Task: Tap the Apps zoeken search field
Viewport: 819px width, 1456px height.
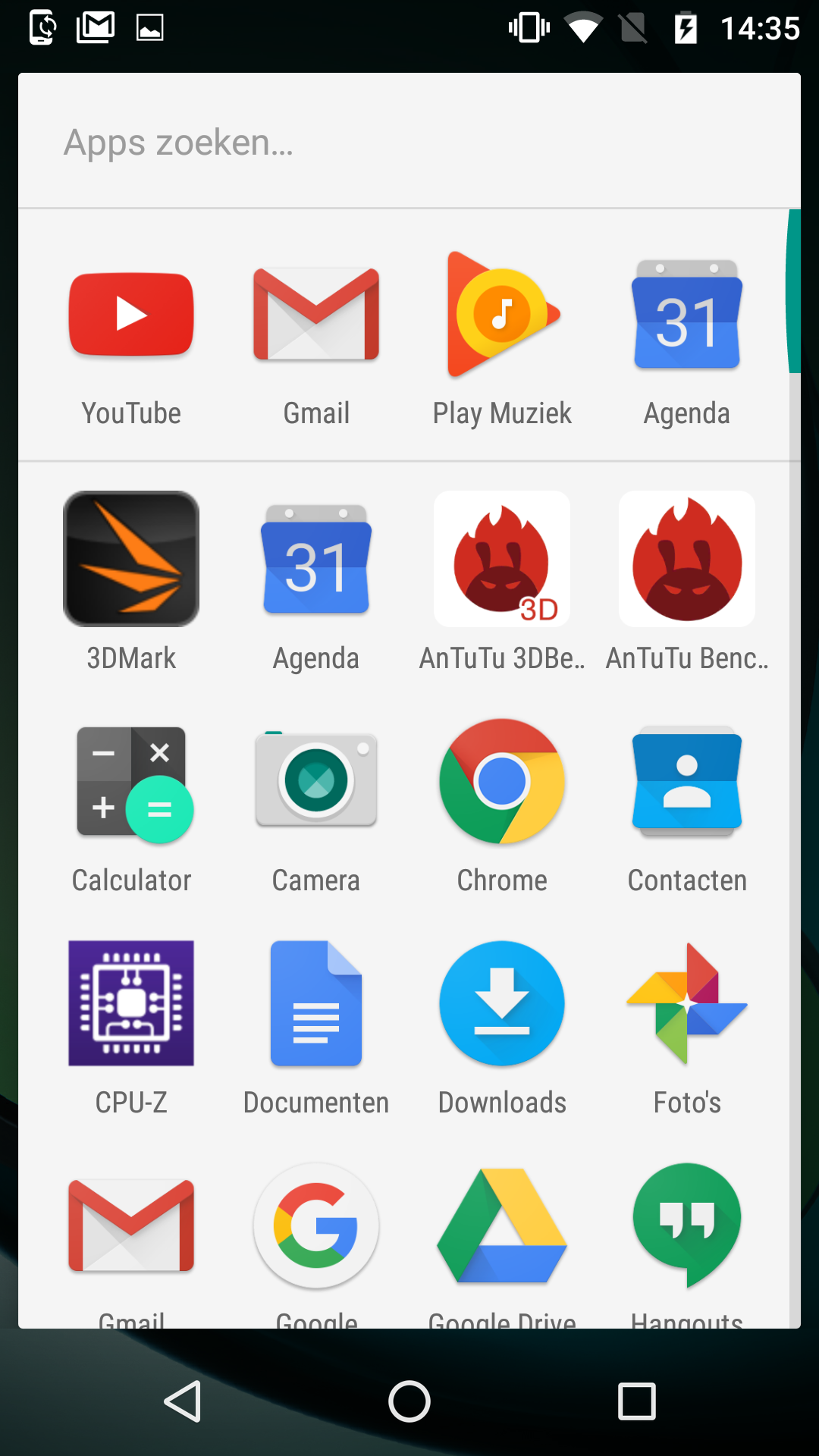Action: click(x=409, y=142)
